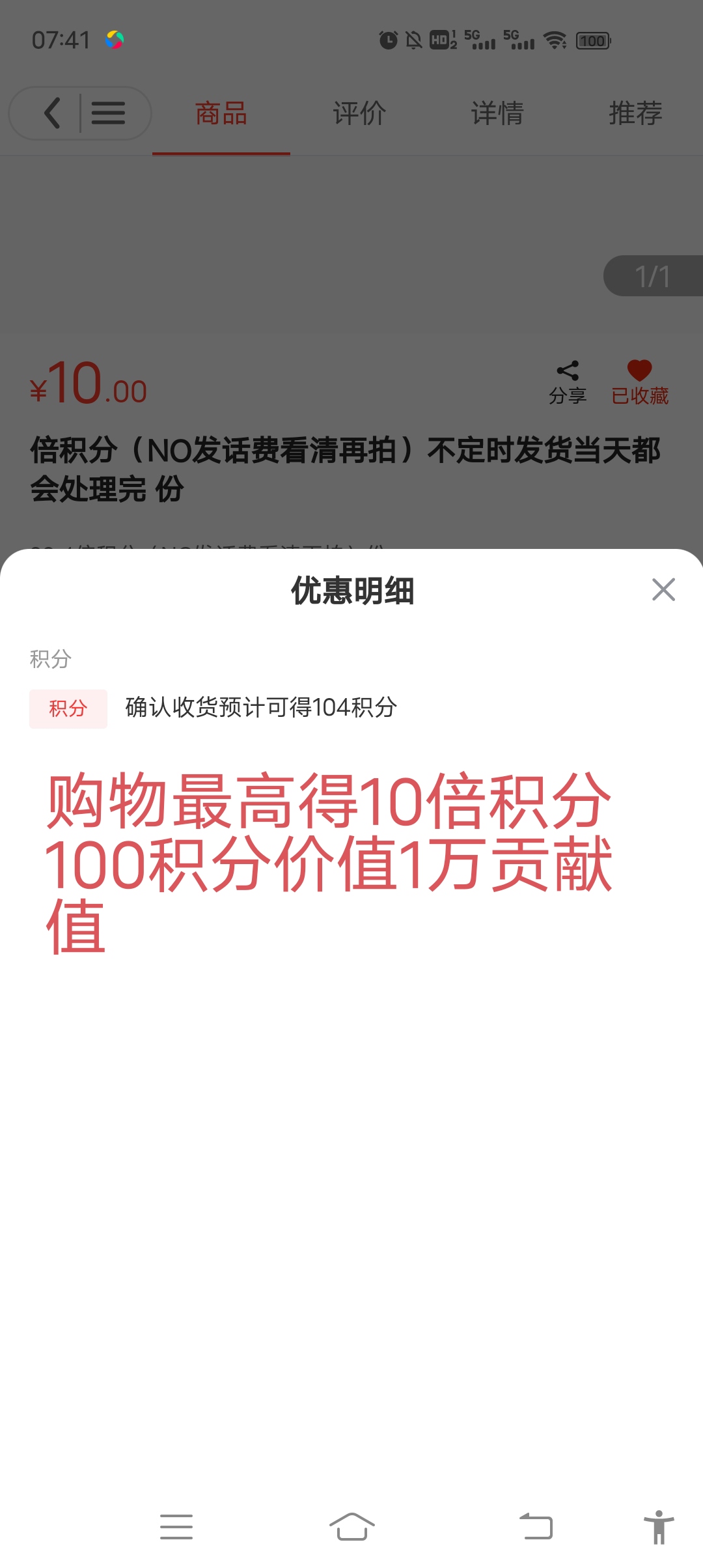Share this product via 分享

[568, 383]
